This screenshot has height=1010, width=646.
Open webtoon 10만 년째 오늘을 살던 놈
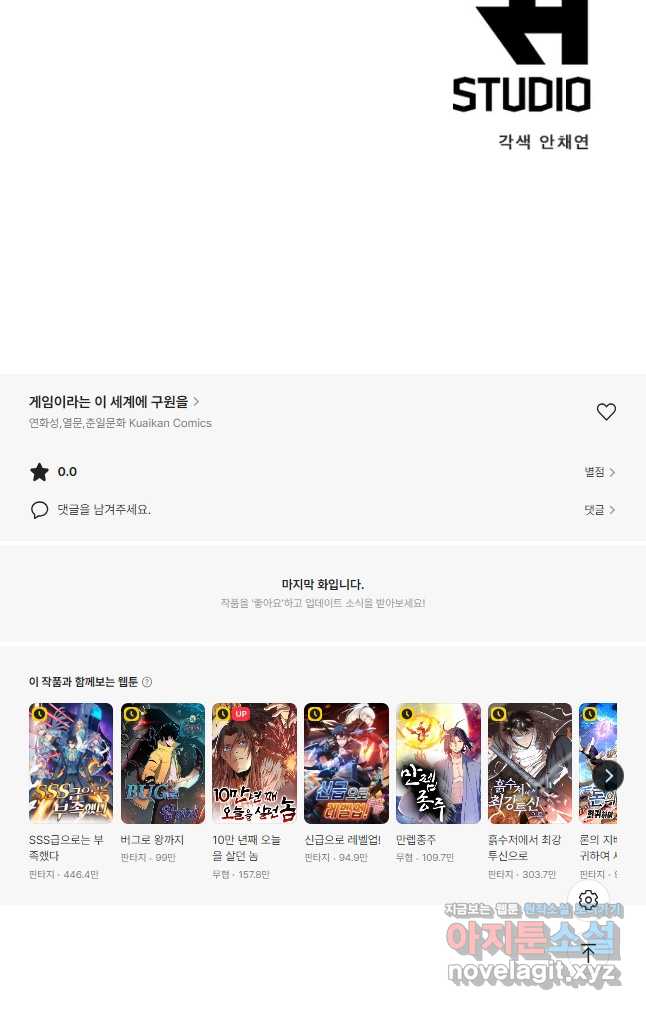pyautogui.click(x=254, y=763)
